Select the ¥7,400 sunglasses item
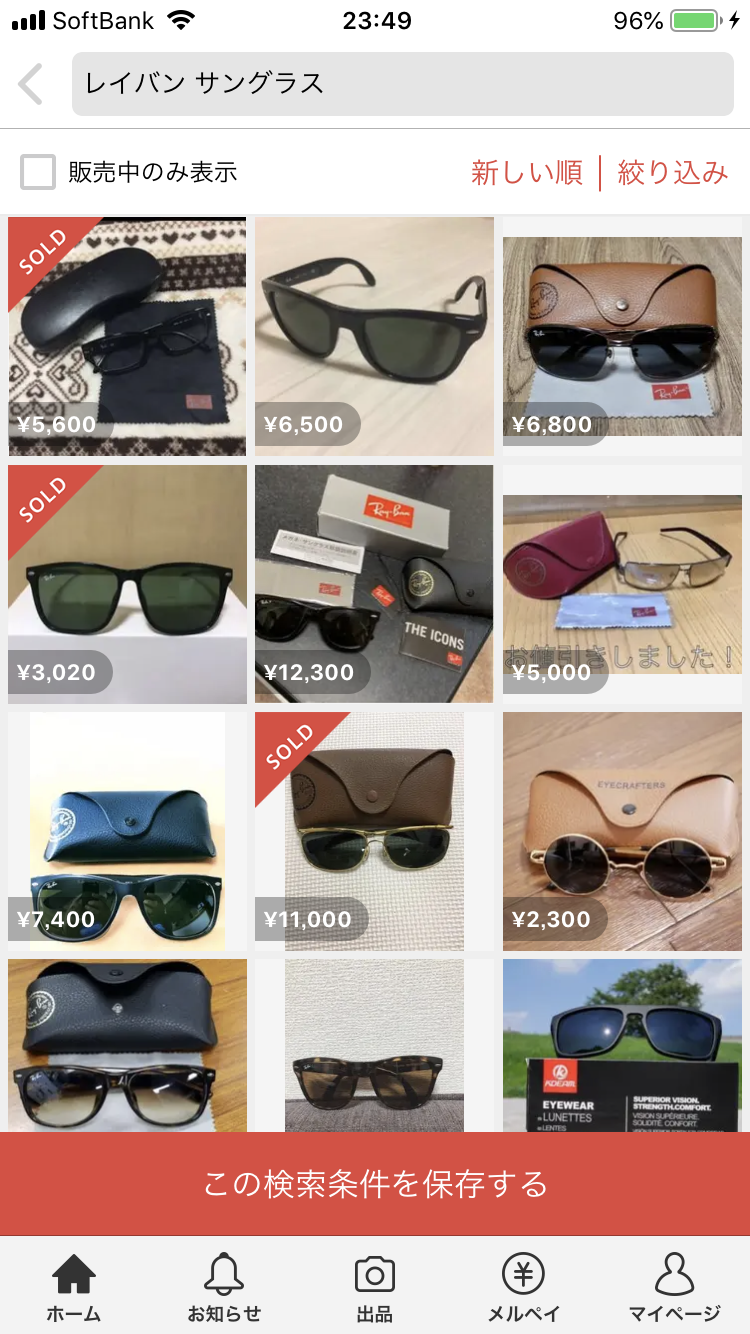This screenshot has height=1334, width=750. tap(127, 831)
